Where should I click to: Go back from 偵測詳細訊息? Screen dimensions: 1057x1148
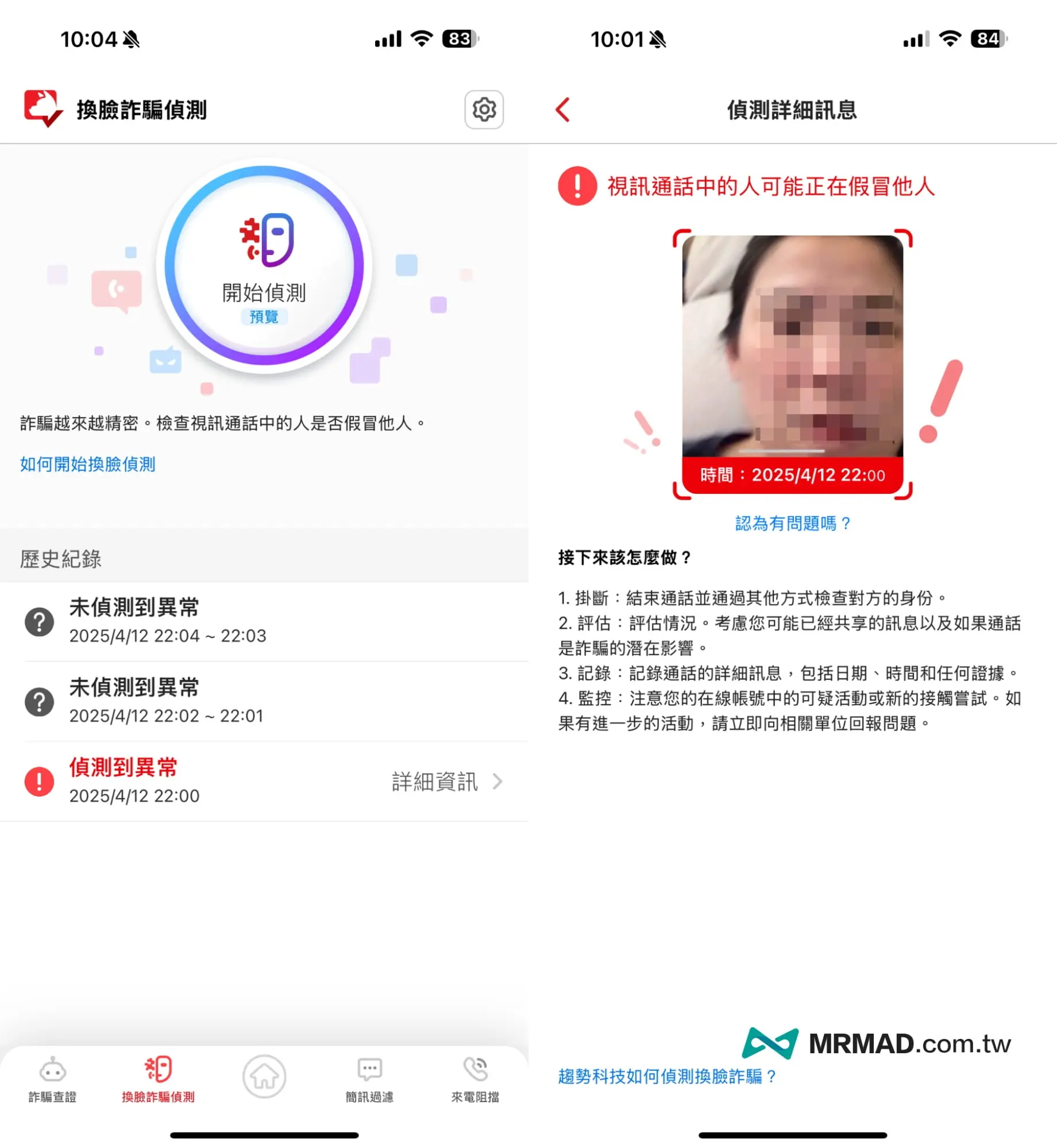point(563,109)
